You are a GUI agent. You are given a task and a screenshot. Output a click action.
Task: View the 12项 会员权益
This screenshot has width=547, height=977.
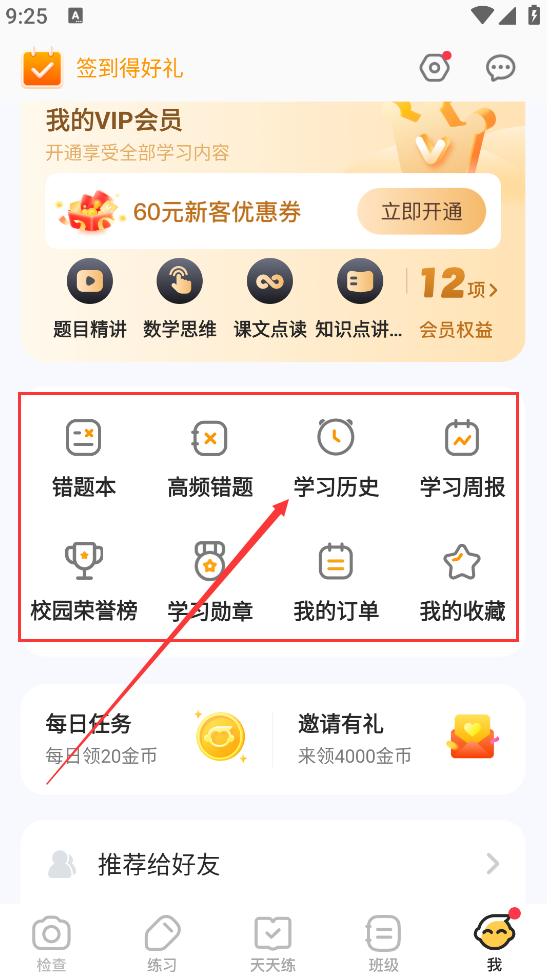click(x=457, y=303)
